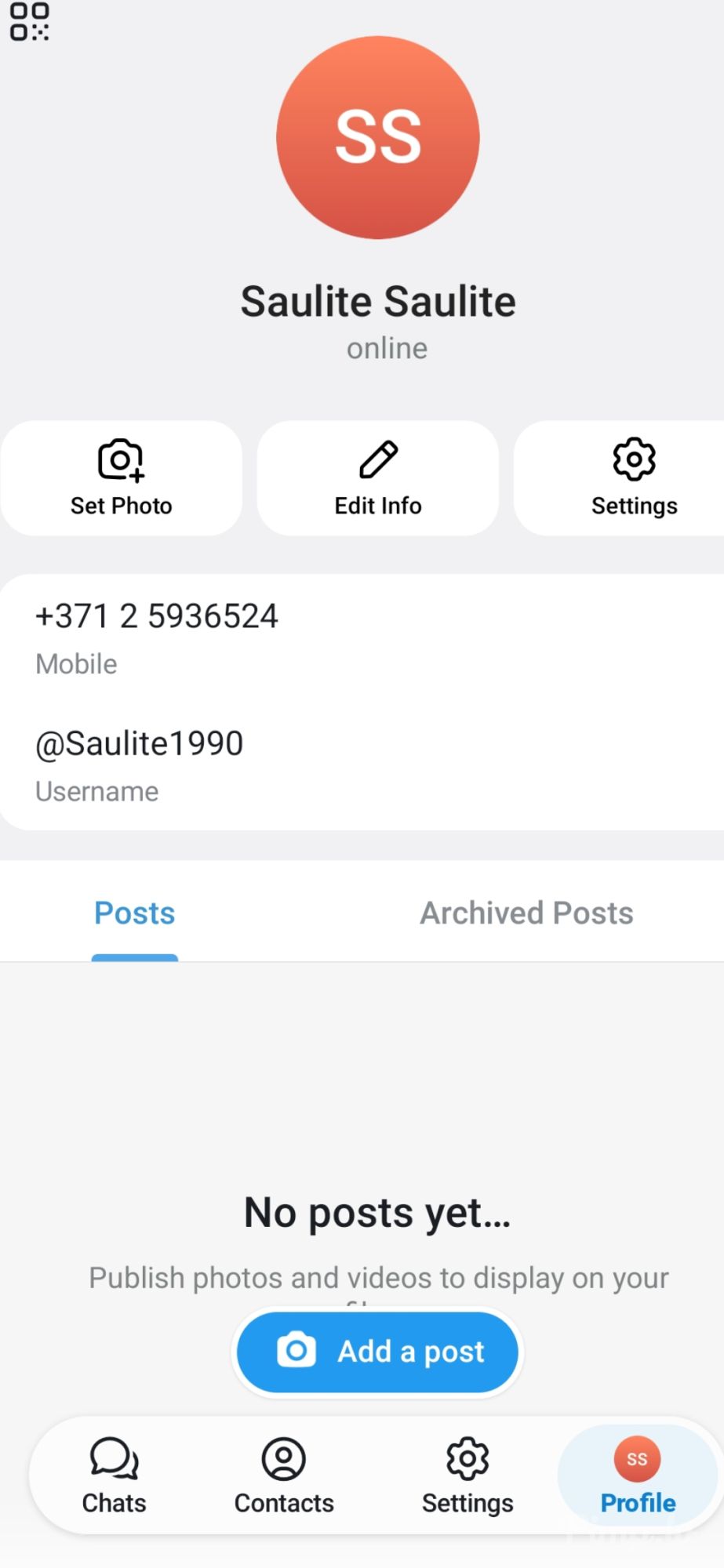The width and height of the screenshot is (724, 1568).
Task: Select the Profile tab in the bottom bar
Action: pyautogui.click(x=637, y=1475)
